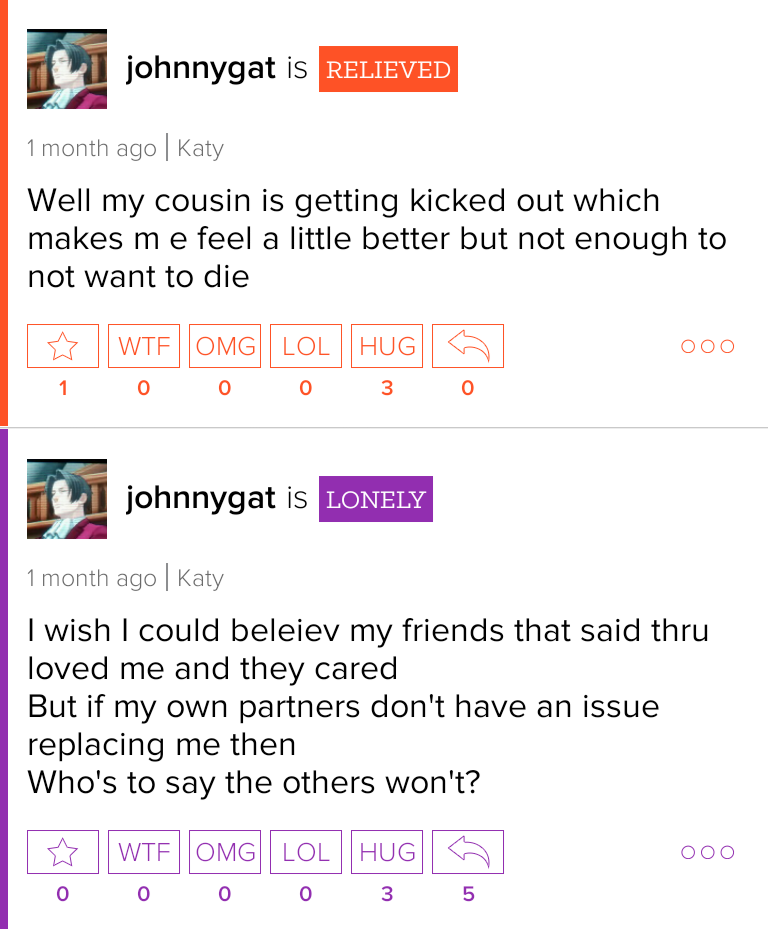The height and width of the screenshot is (929, 768).
Task: React OMG to the RELIEVED post
Action: (x=225, y=346)
